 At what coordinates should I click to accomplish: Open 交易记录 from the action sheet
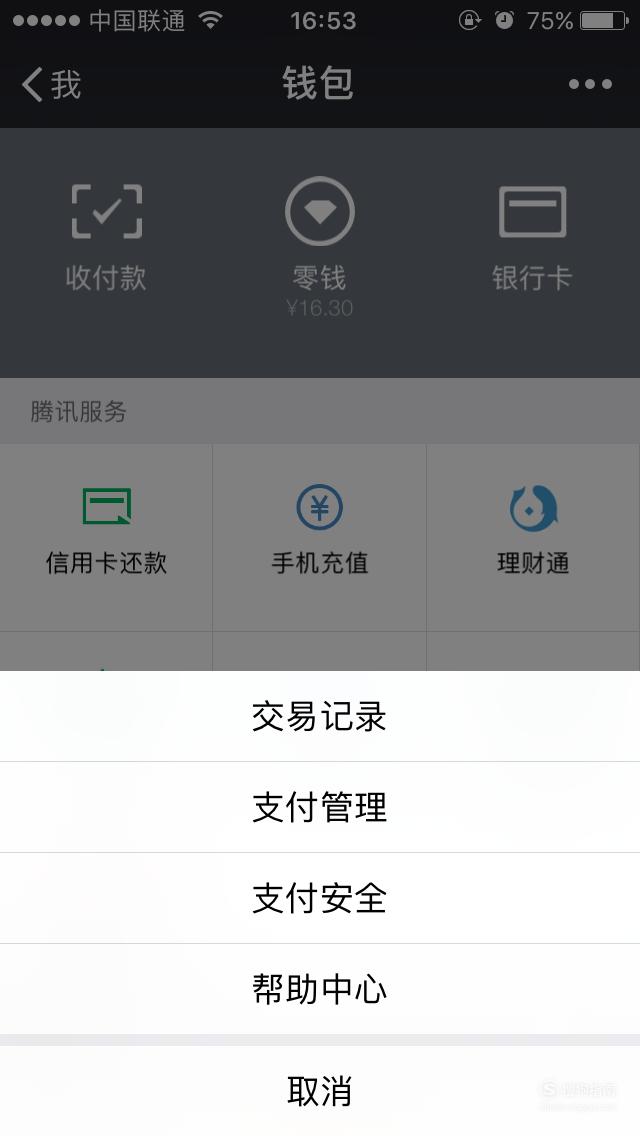point(320,716)
